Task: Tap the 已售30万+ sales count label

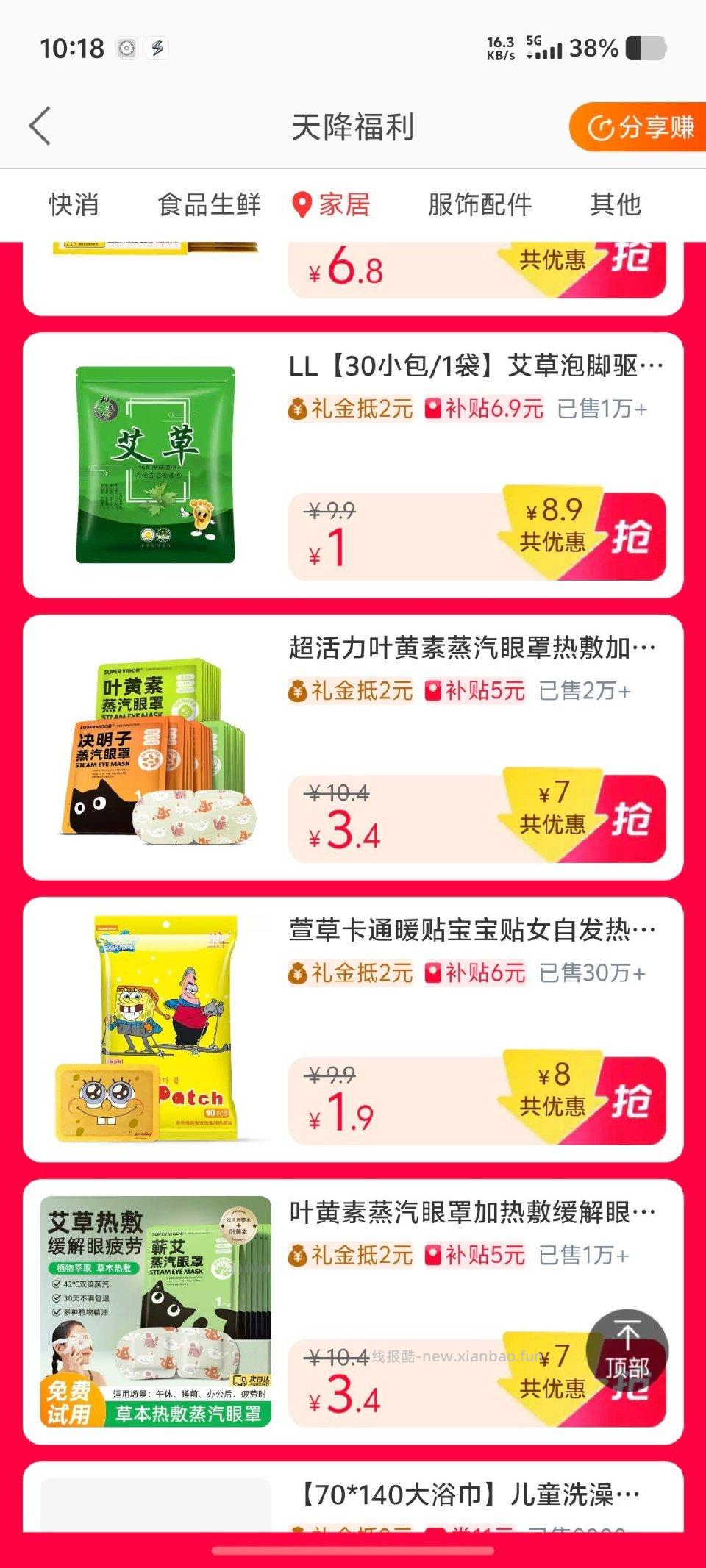Action: pyautogui.click(x=593, y=975)
